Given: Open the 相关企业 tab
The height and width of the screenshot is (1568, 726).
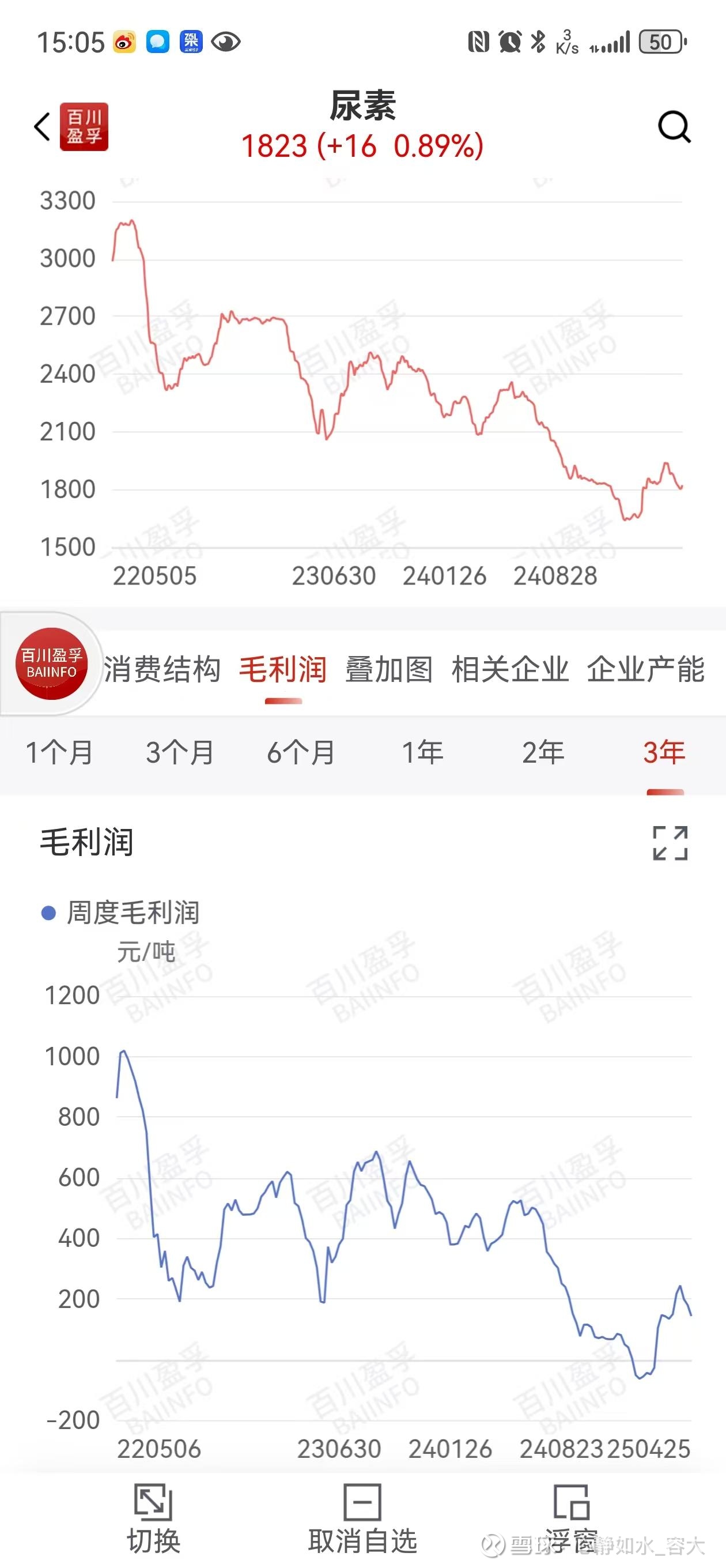Looking at the screenshot, I should (x=510, y=669).
